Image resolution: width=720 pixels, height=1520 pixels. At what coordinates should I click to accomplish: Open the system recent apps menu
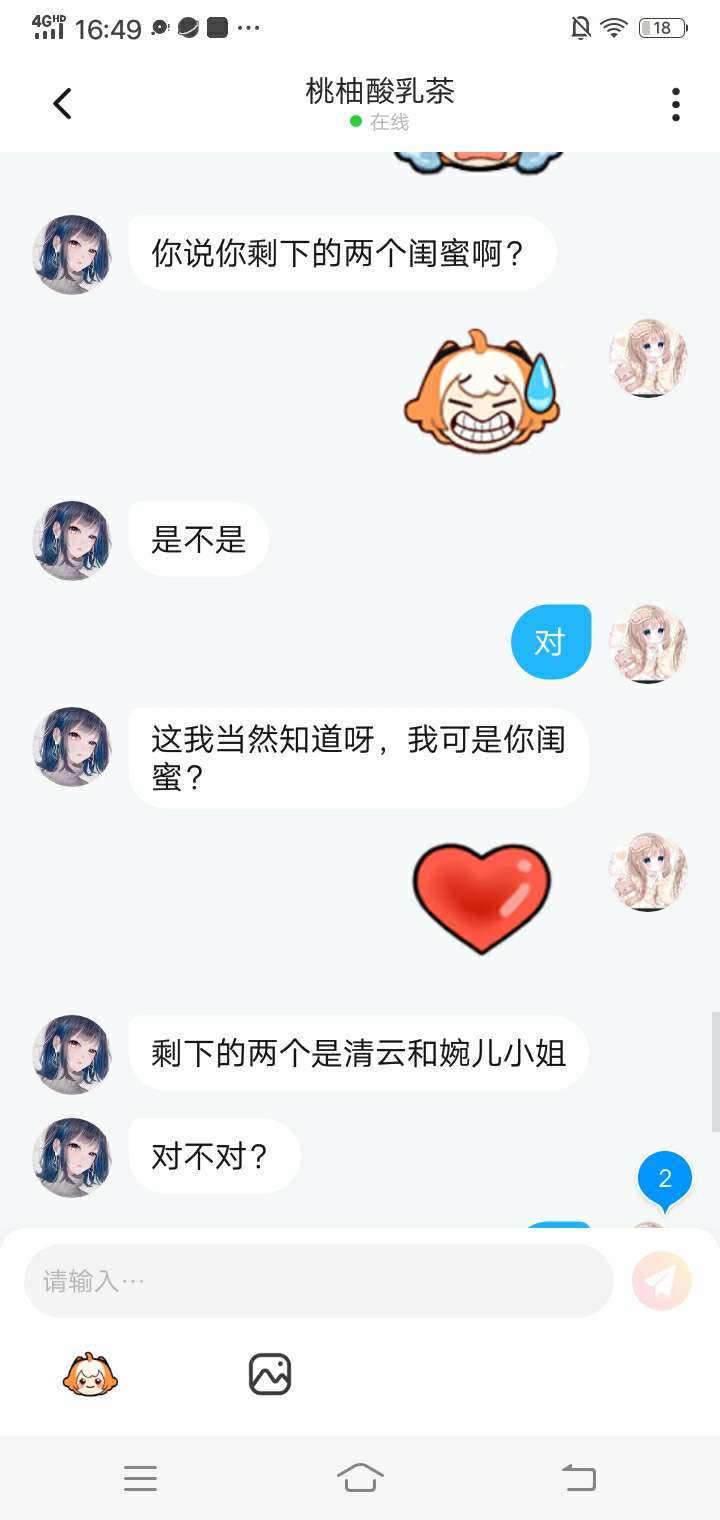tap(140, 1478)
